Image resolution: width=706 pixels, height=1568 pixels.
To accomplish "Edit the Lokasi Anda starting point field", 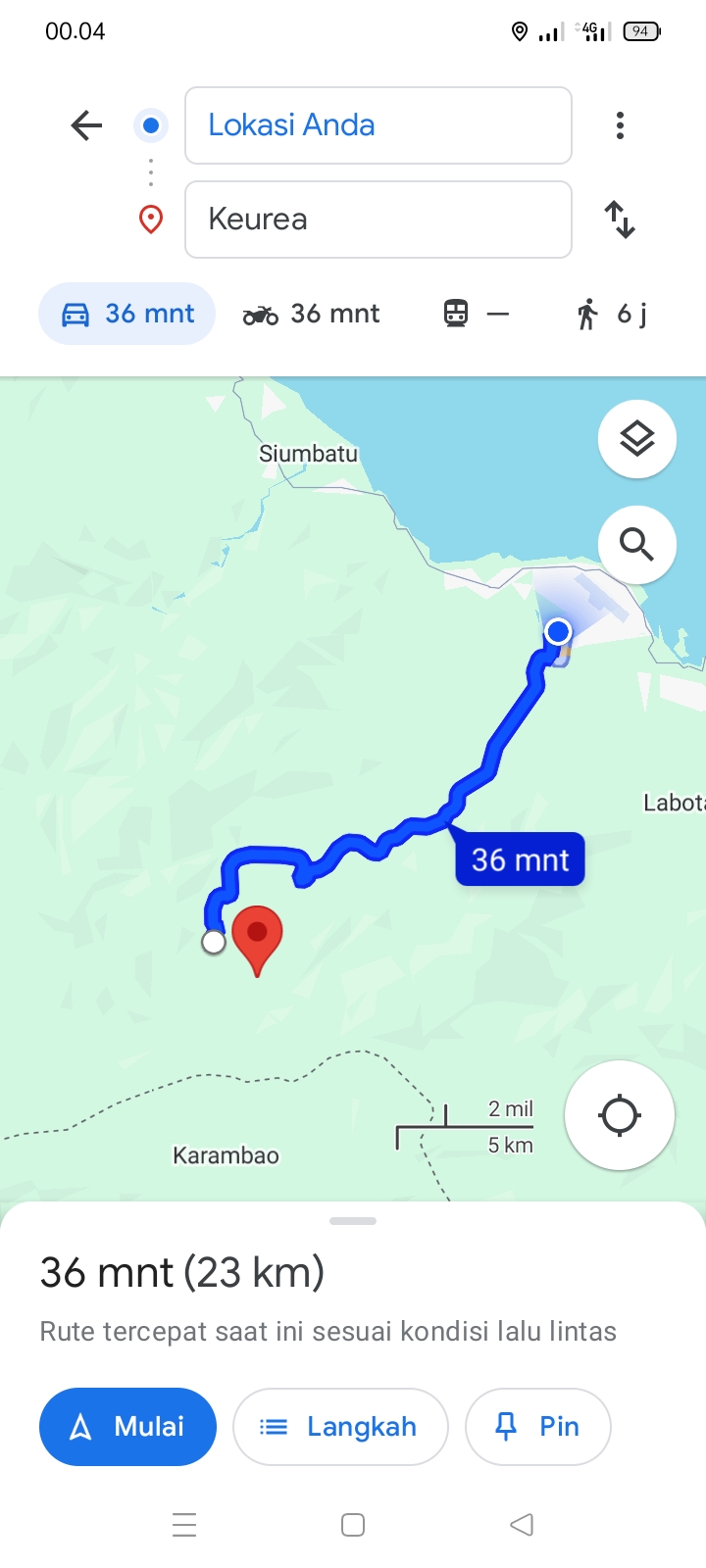I will click(x=378, y=125).
